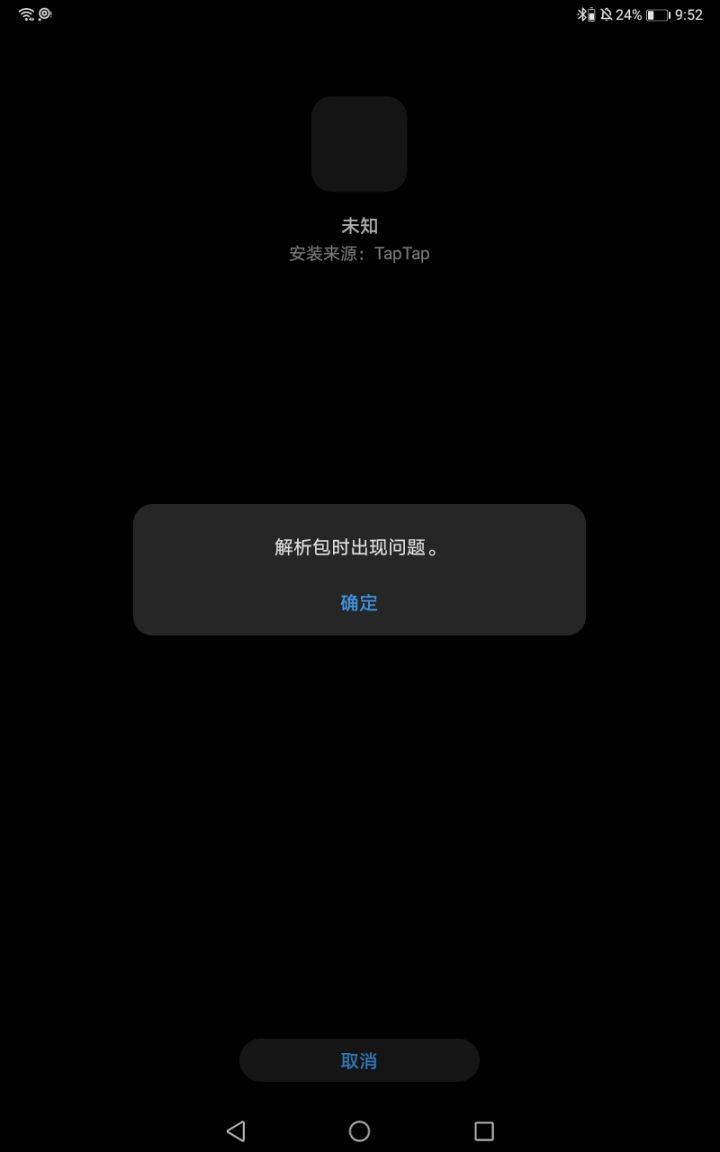
Task: Tap the 未知 app name label
Action: (x=359, y=226)
